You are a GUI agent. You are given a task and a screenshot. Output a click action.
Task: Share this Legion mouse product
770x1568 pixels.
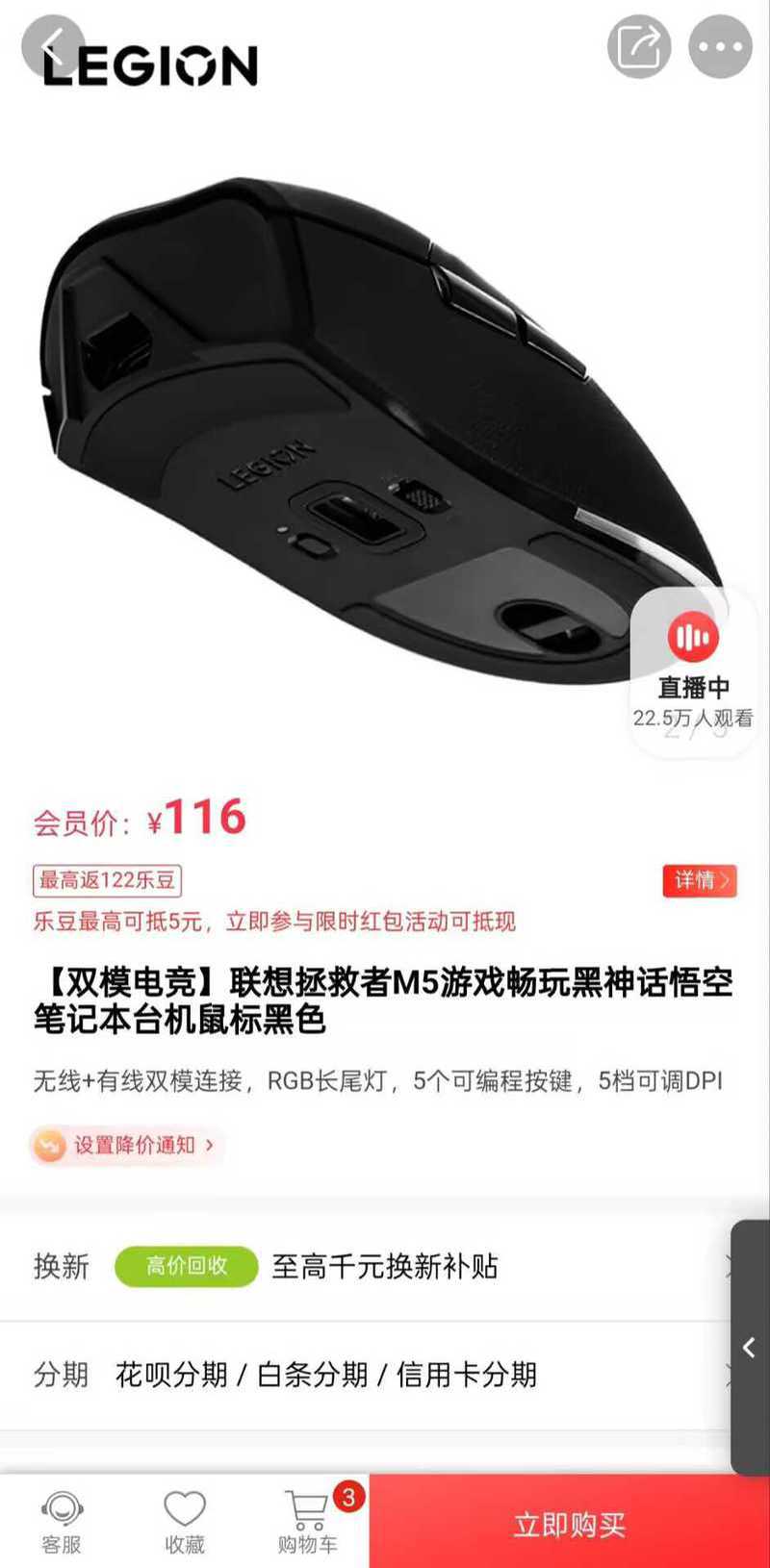639,45
